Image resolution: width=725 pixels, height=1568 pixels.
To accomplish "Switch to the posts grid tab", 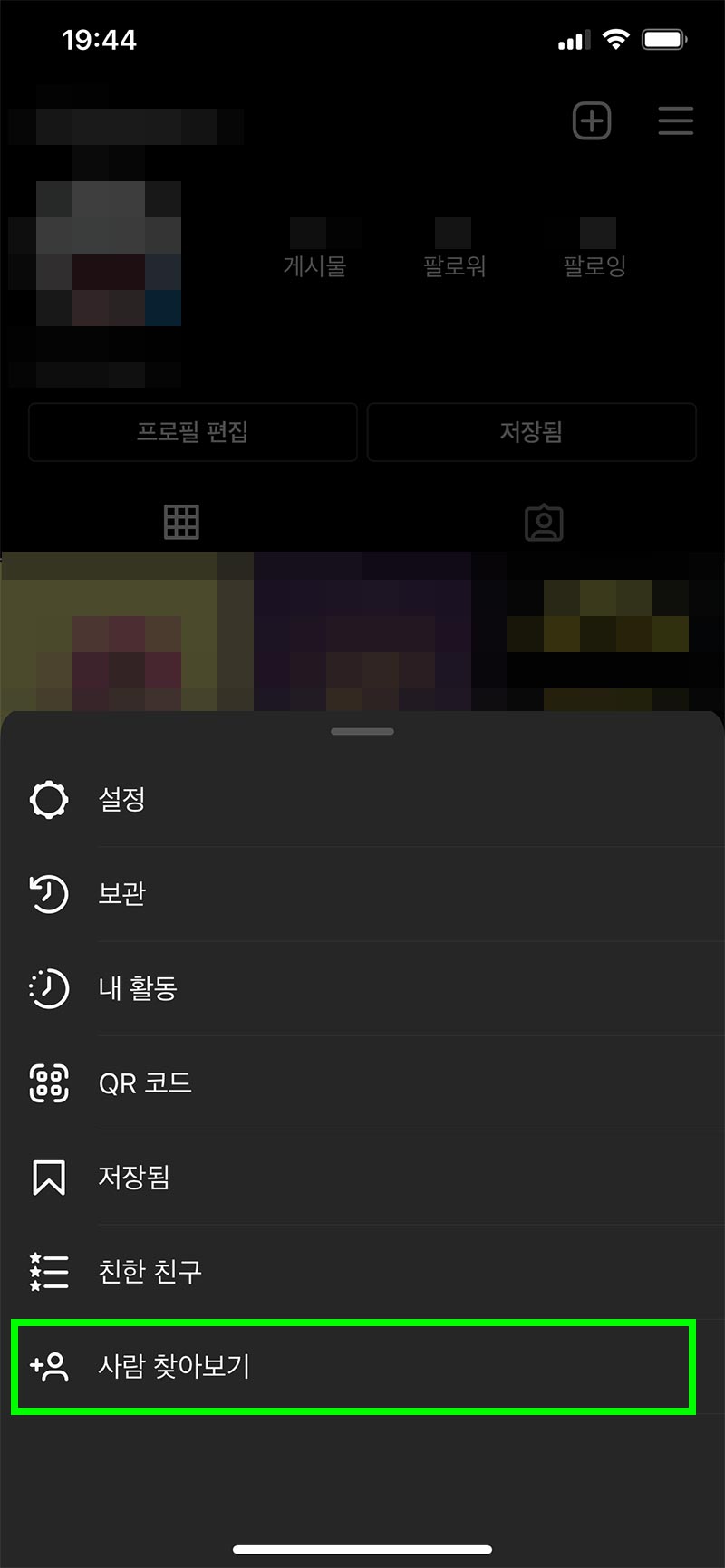I will point(181,523).
